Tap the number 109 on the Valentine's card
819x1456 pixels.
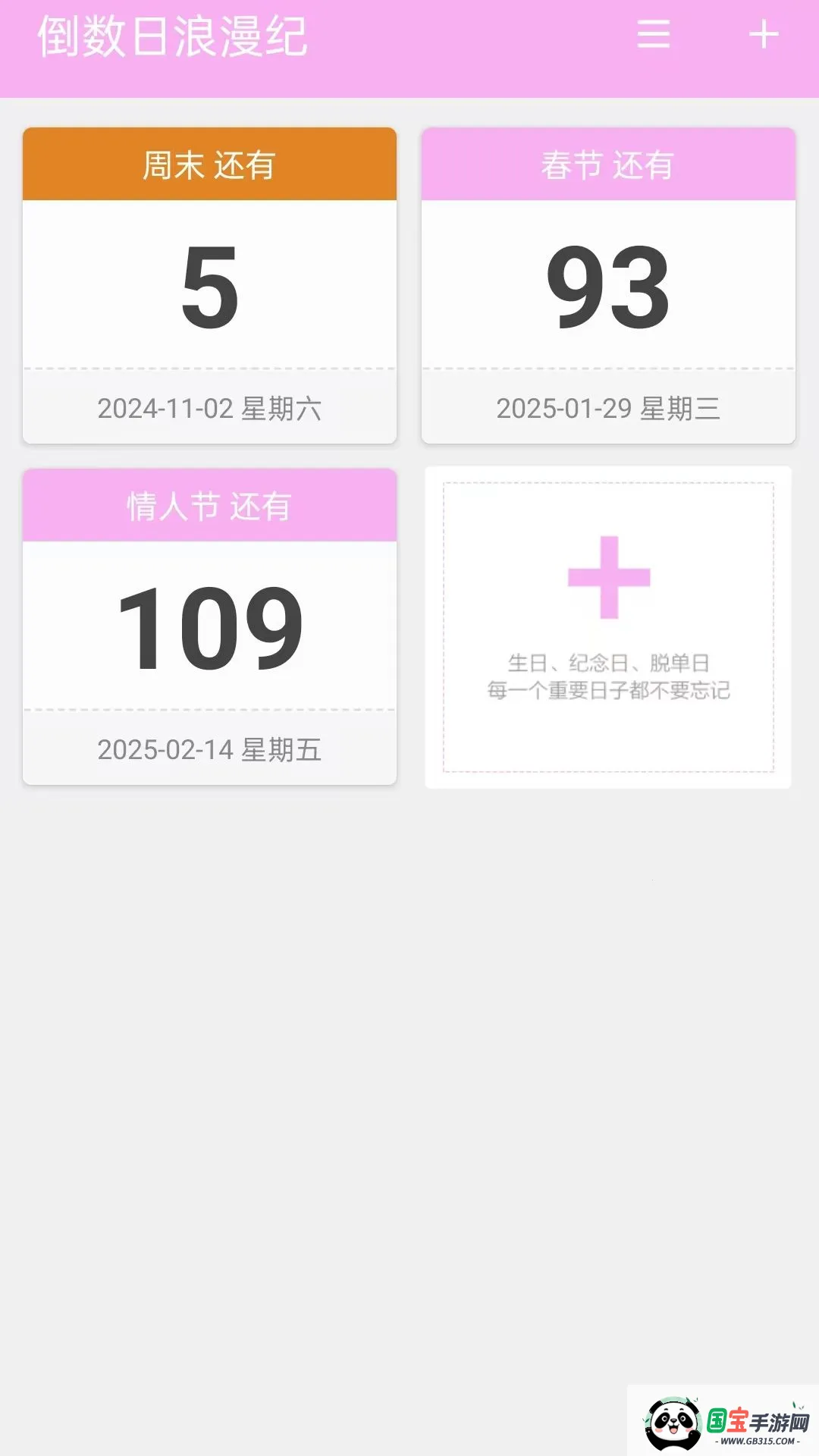(x=210, y=629)
